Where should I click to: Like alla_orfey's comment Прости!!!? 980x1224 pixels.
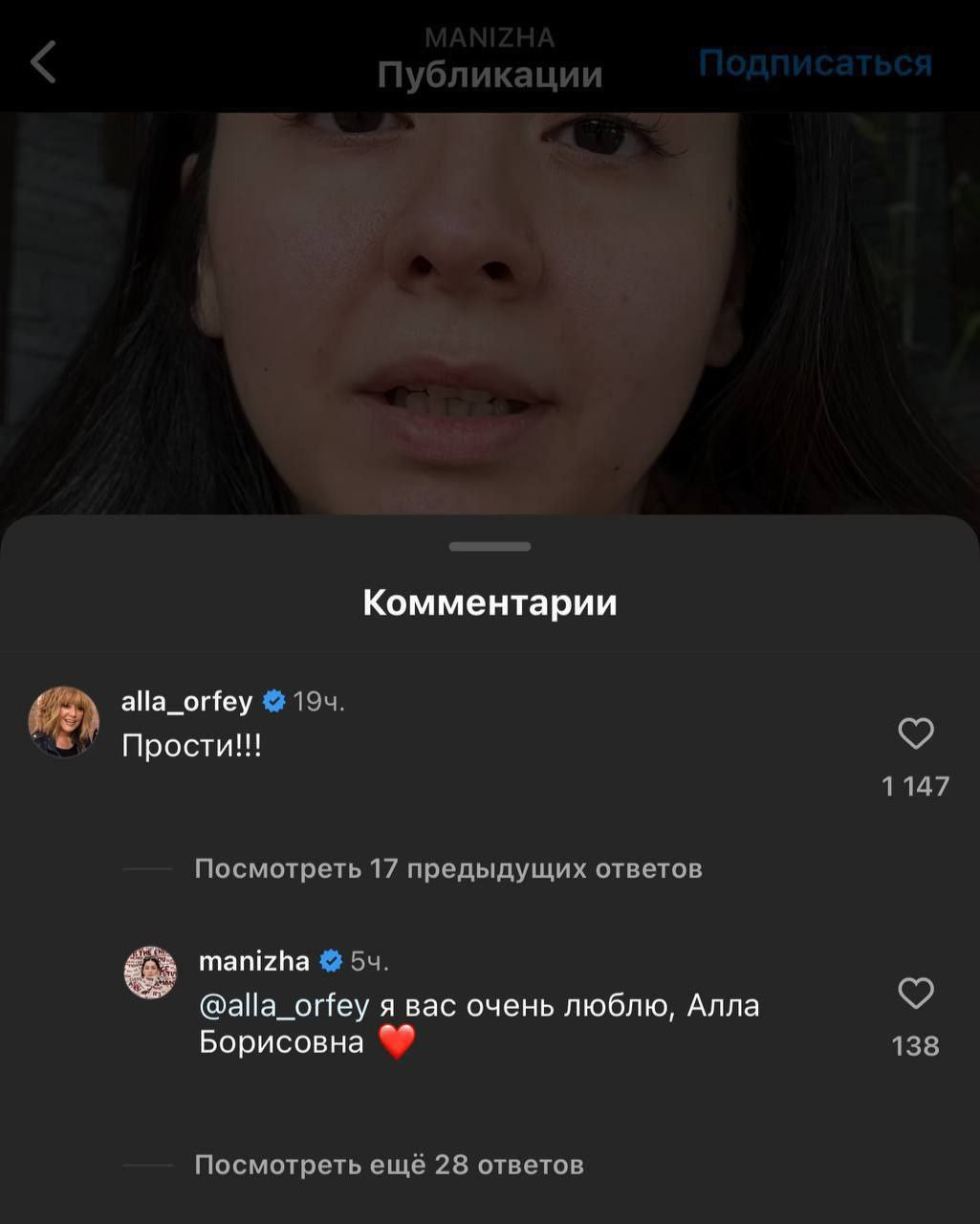click(915, 734)
